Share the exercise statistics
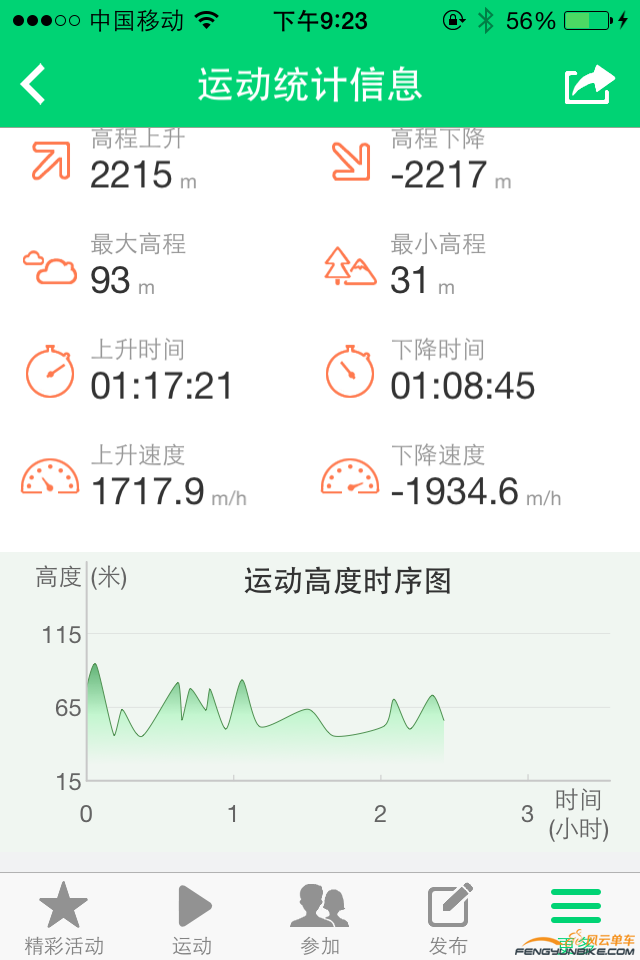 tap(588, 85)
